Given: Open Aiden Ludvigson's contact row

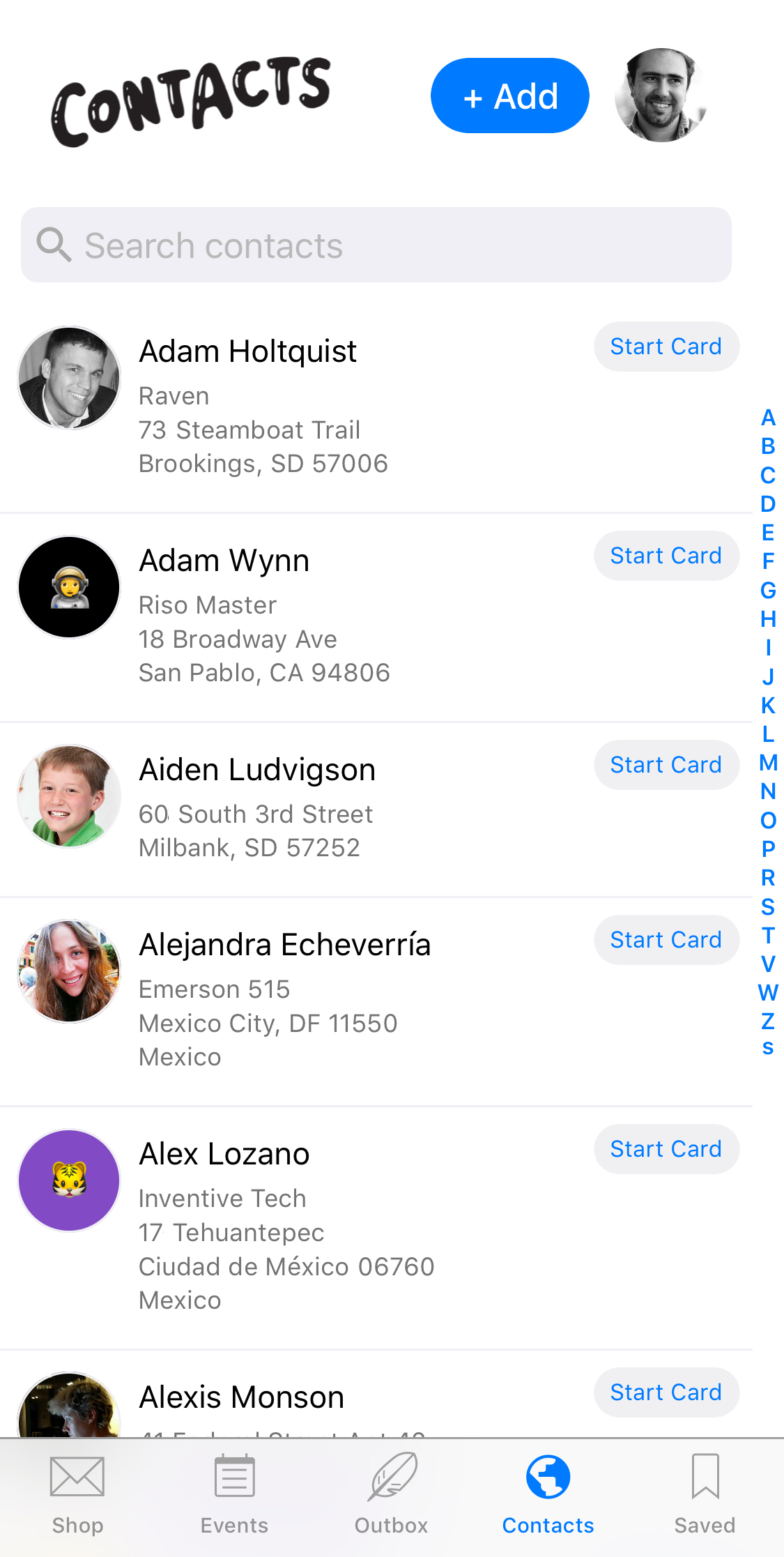Looking at the screenshot, I should (257, 770).
